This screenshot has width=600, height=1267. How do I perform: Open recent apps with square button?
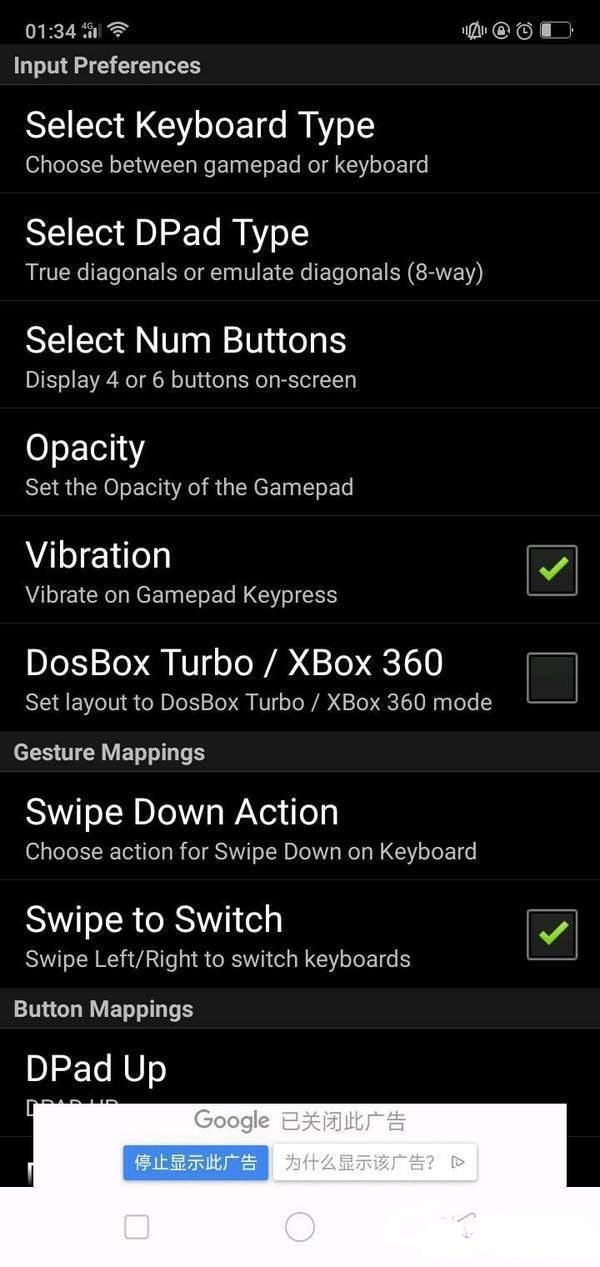(137, 1227)
